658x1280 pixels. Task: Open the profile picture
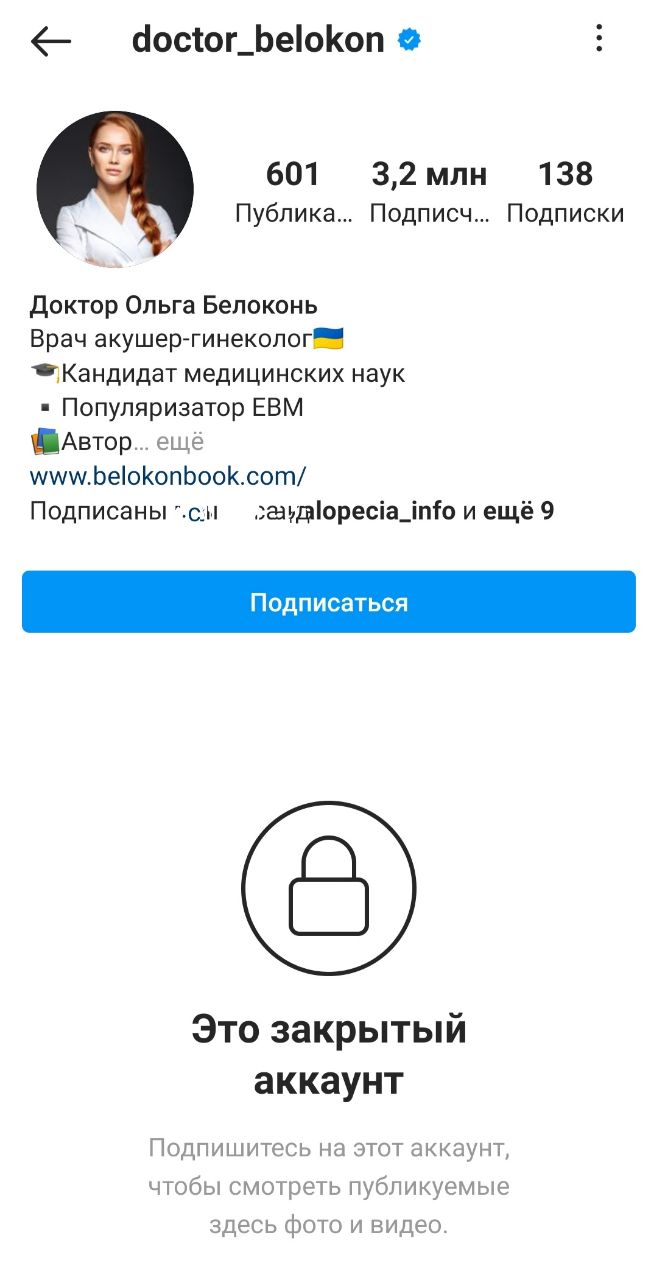tap(115, 189)
